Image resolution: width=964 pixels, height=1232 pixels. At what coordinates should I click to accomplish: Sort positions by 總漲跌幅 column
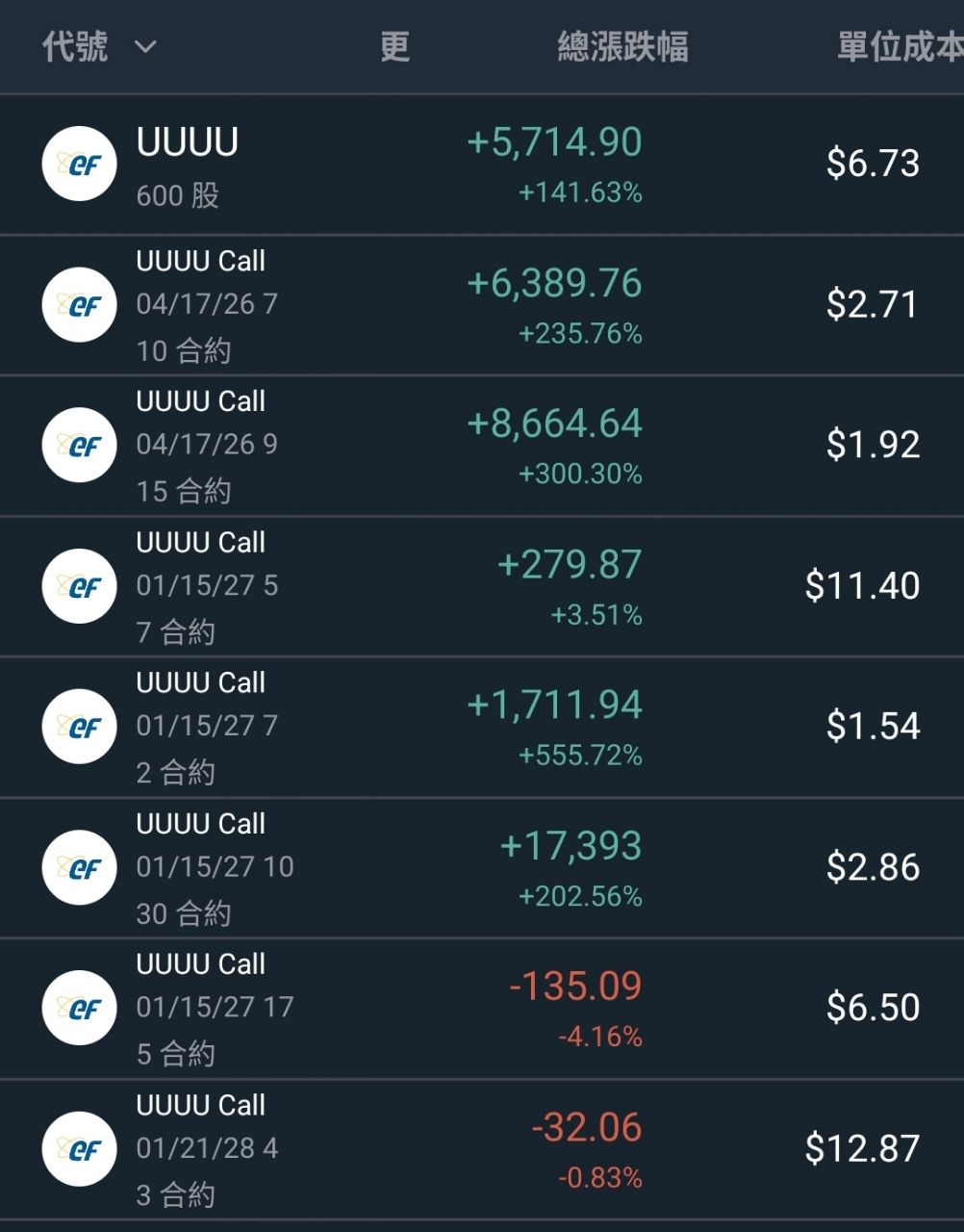tap(622, 46)
